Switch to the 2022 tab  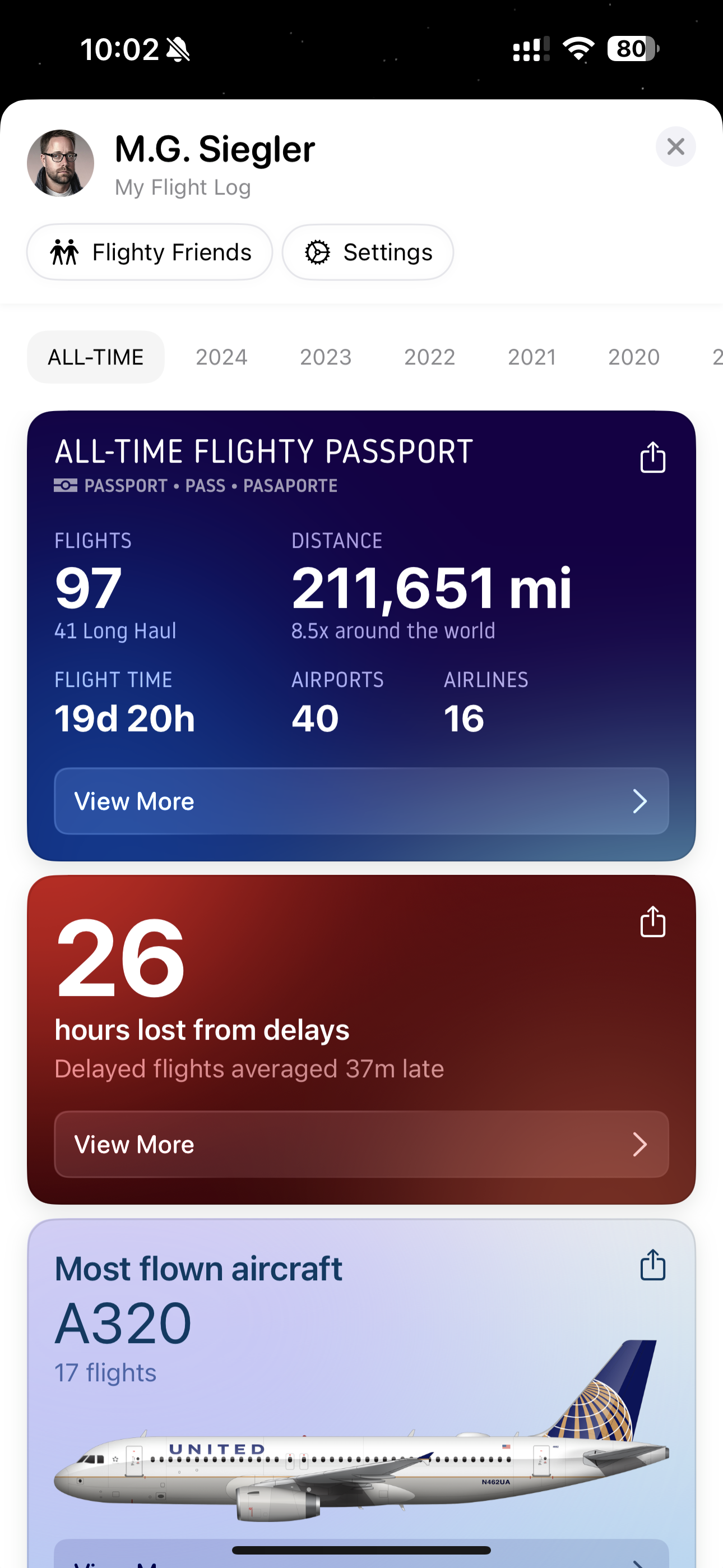(430, 357)
